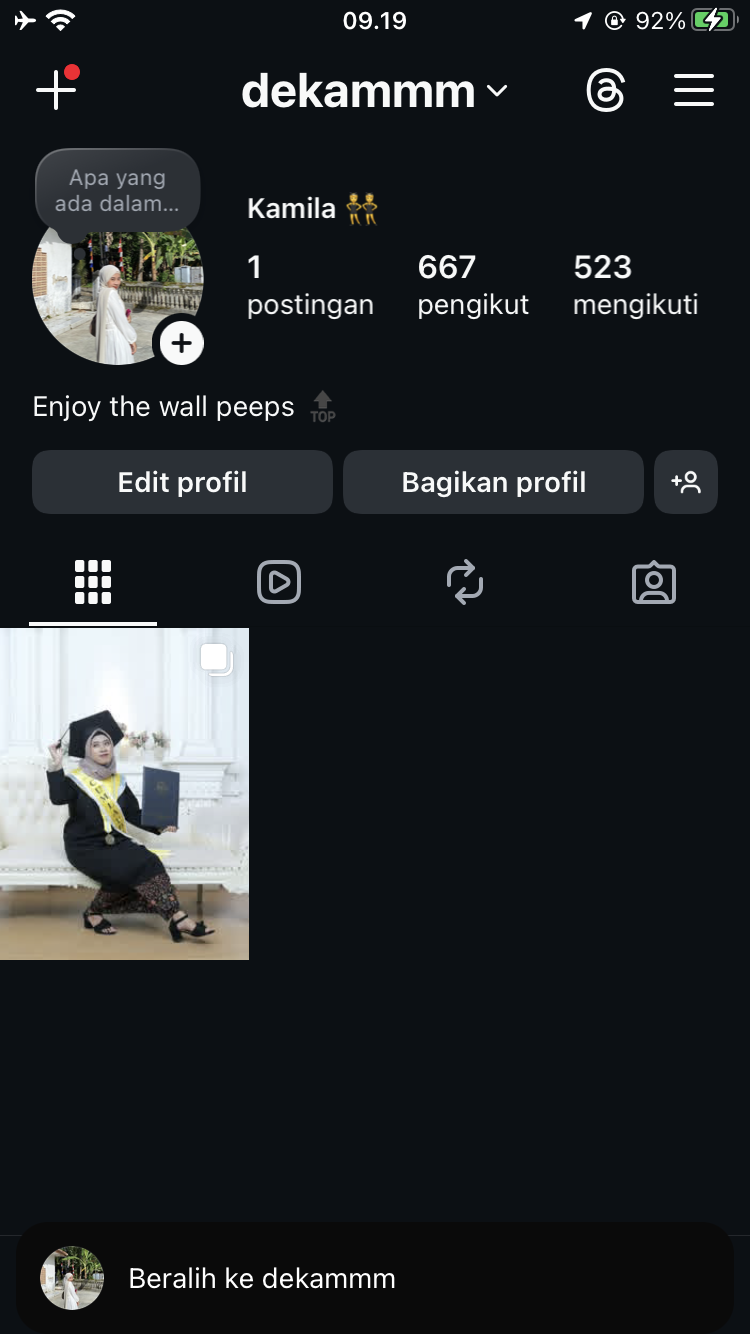The width and height of the screenshot is (750, 1334).
Task: View the 1 postingan count
Action: pyautogui.click(x=310, y=285)
